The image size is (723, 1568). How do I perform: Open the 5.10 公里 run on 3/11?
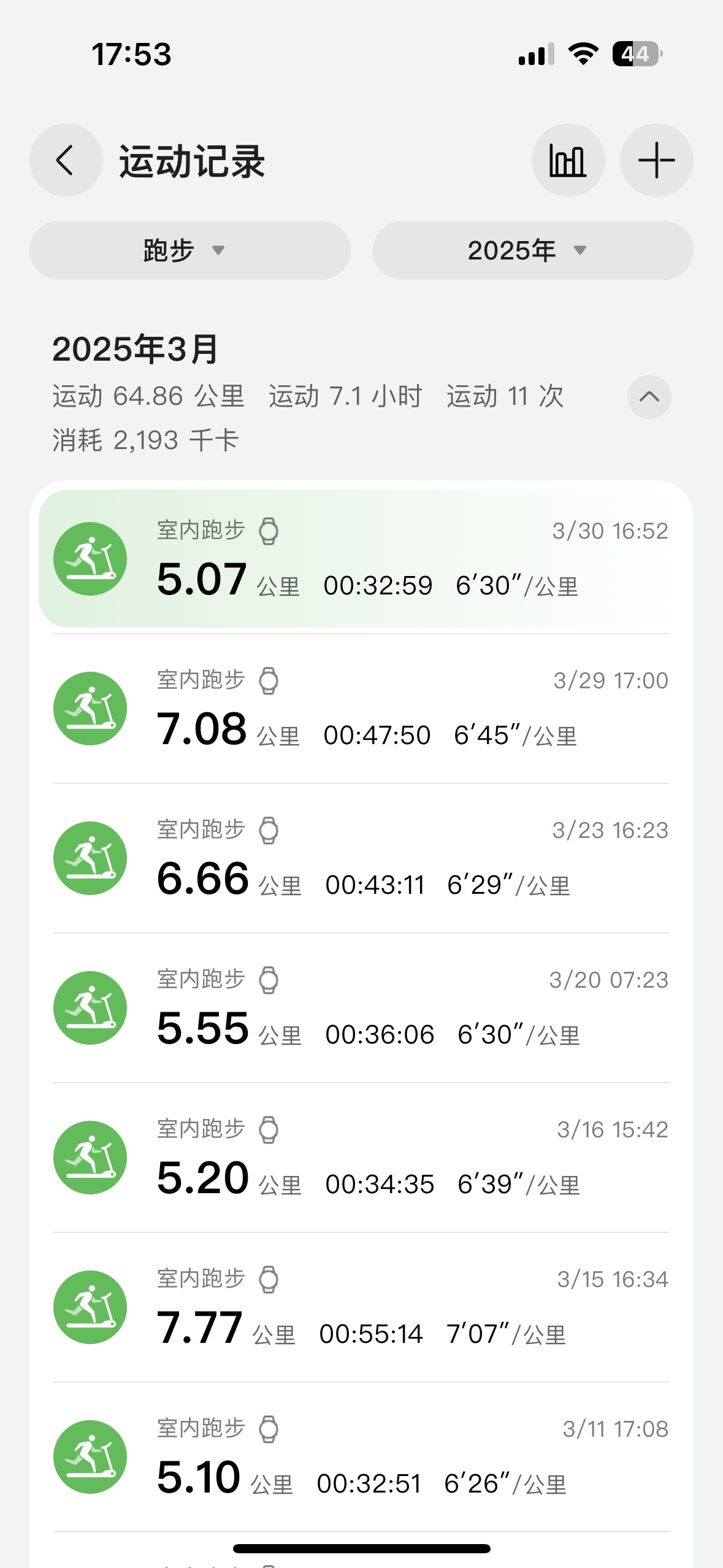tap(361, 1457)
